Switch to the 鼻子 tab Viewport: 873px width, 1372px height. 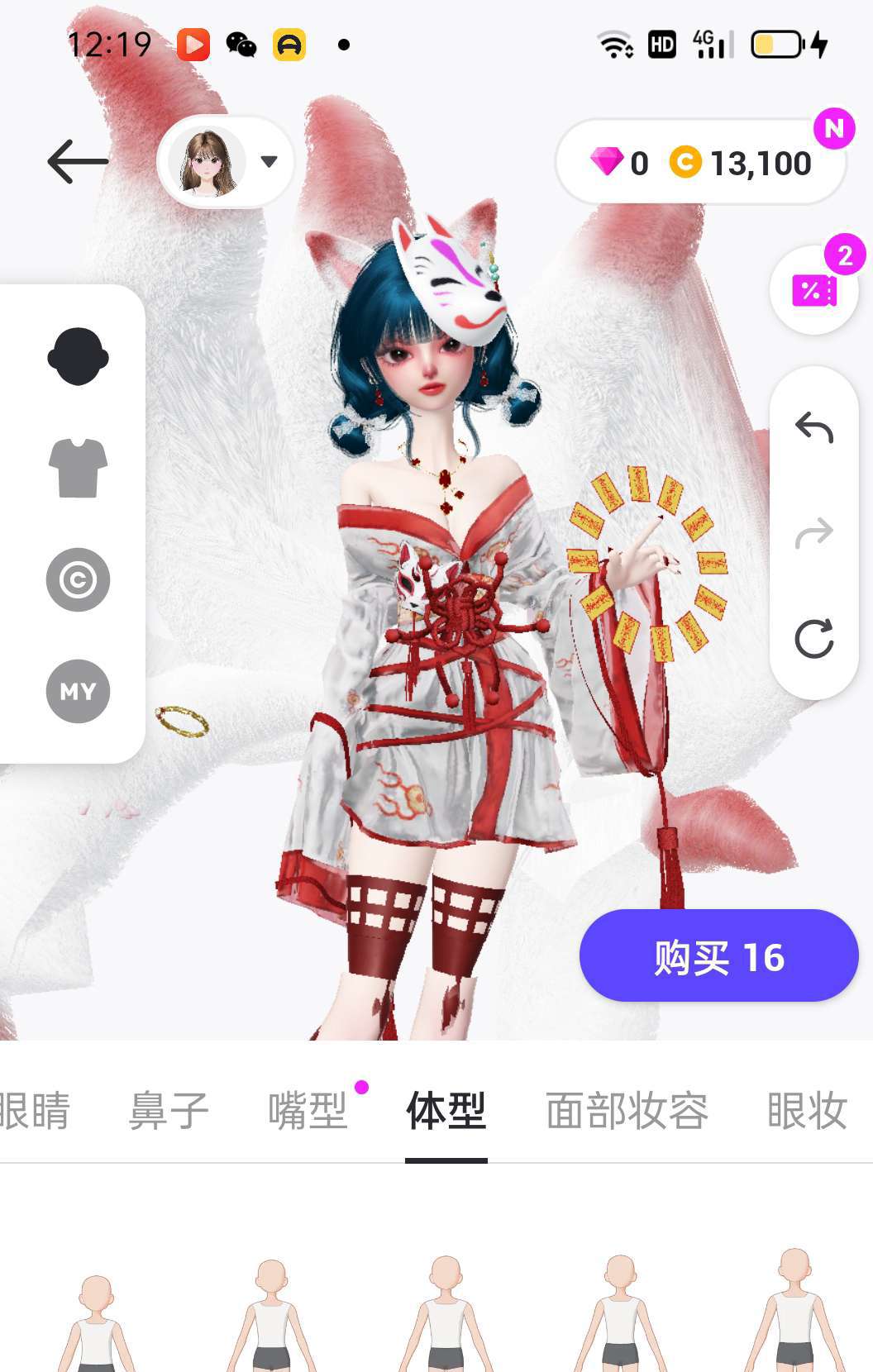point(169,1110)
